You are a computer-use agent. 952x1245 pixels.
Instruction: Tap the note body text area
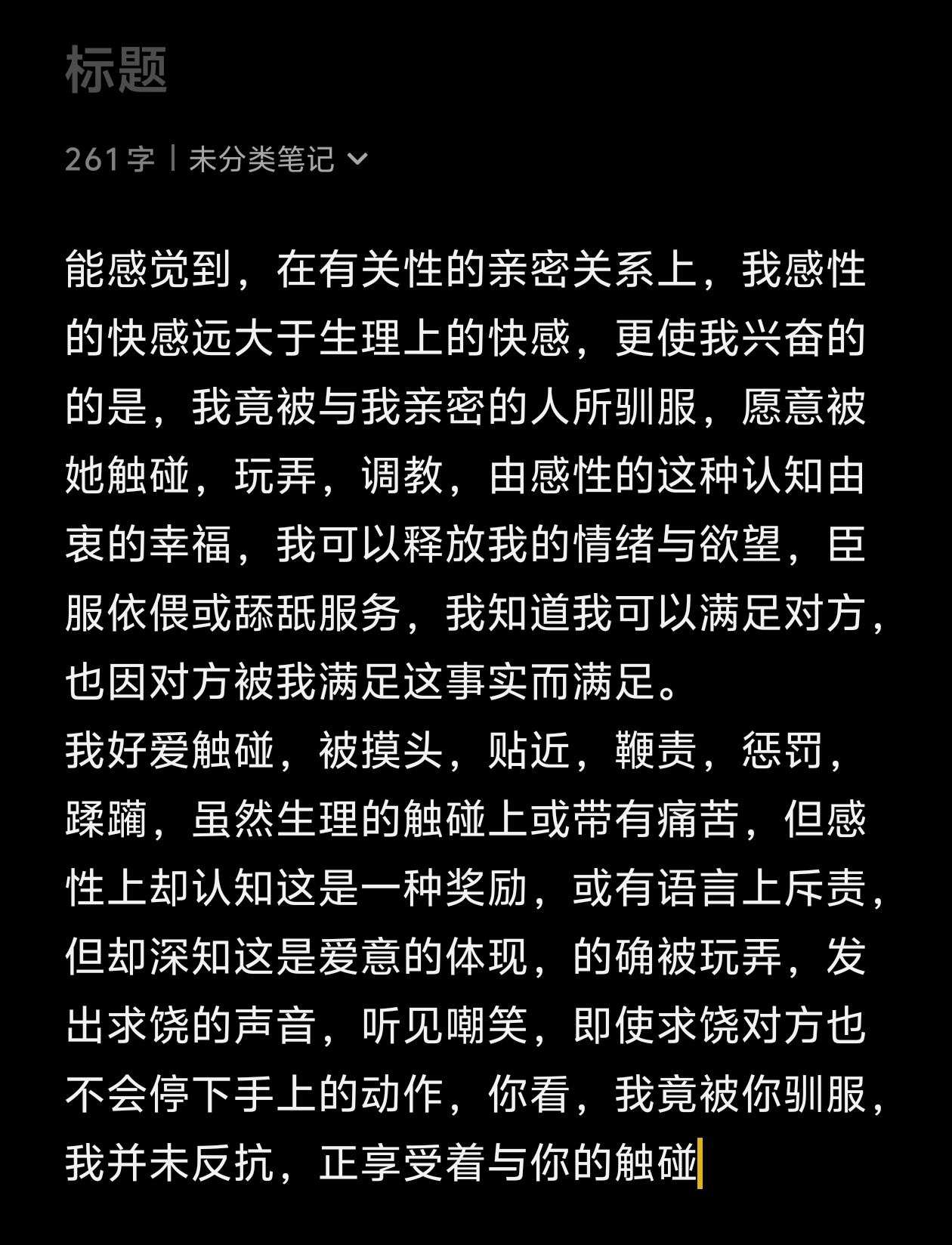click(x=474, y=716)
